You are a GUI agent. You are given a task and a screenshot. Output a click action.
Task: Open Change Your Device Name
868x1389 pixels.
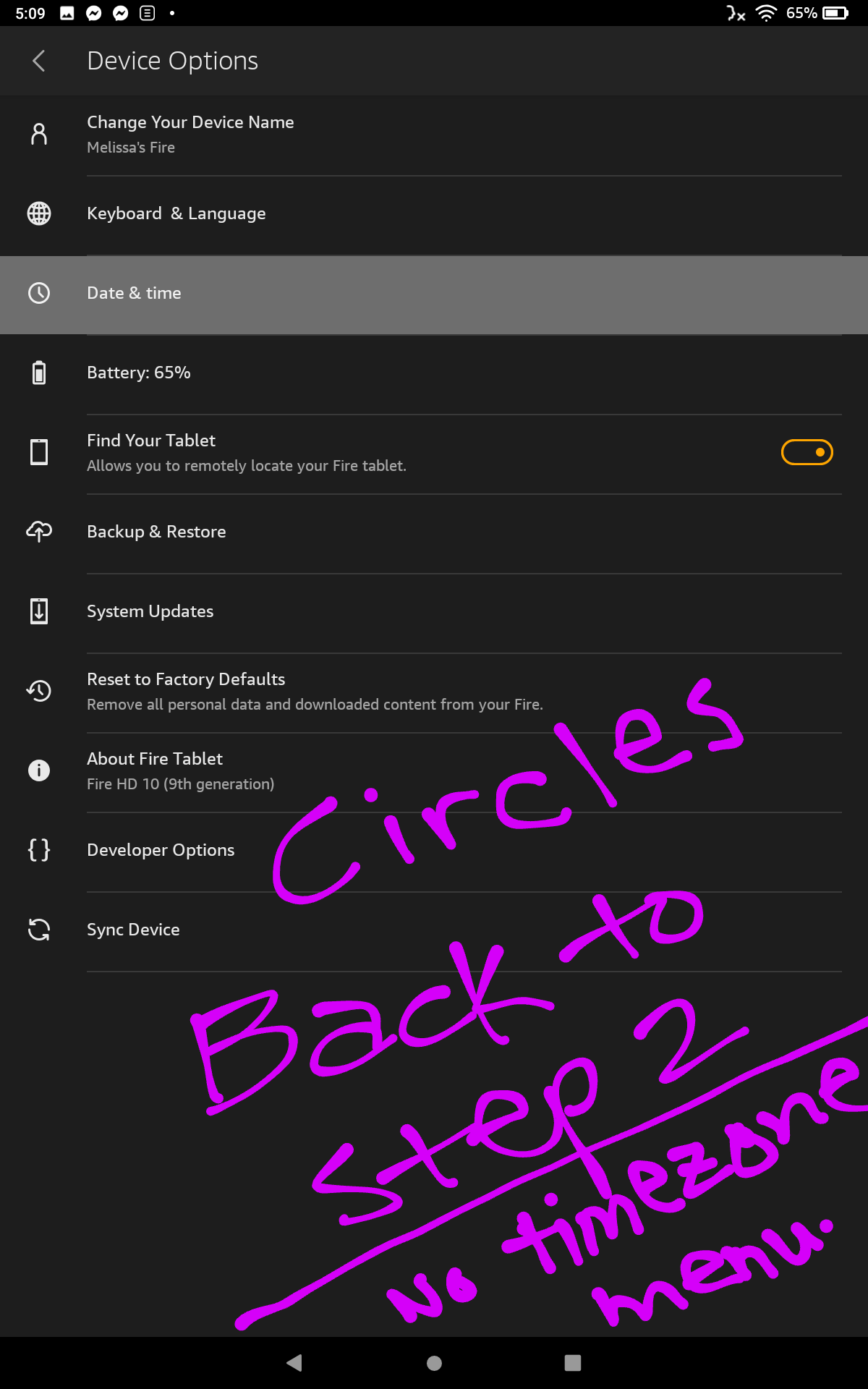point(190,134)
